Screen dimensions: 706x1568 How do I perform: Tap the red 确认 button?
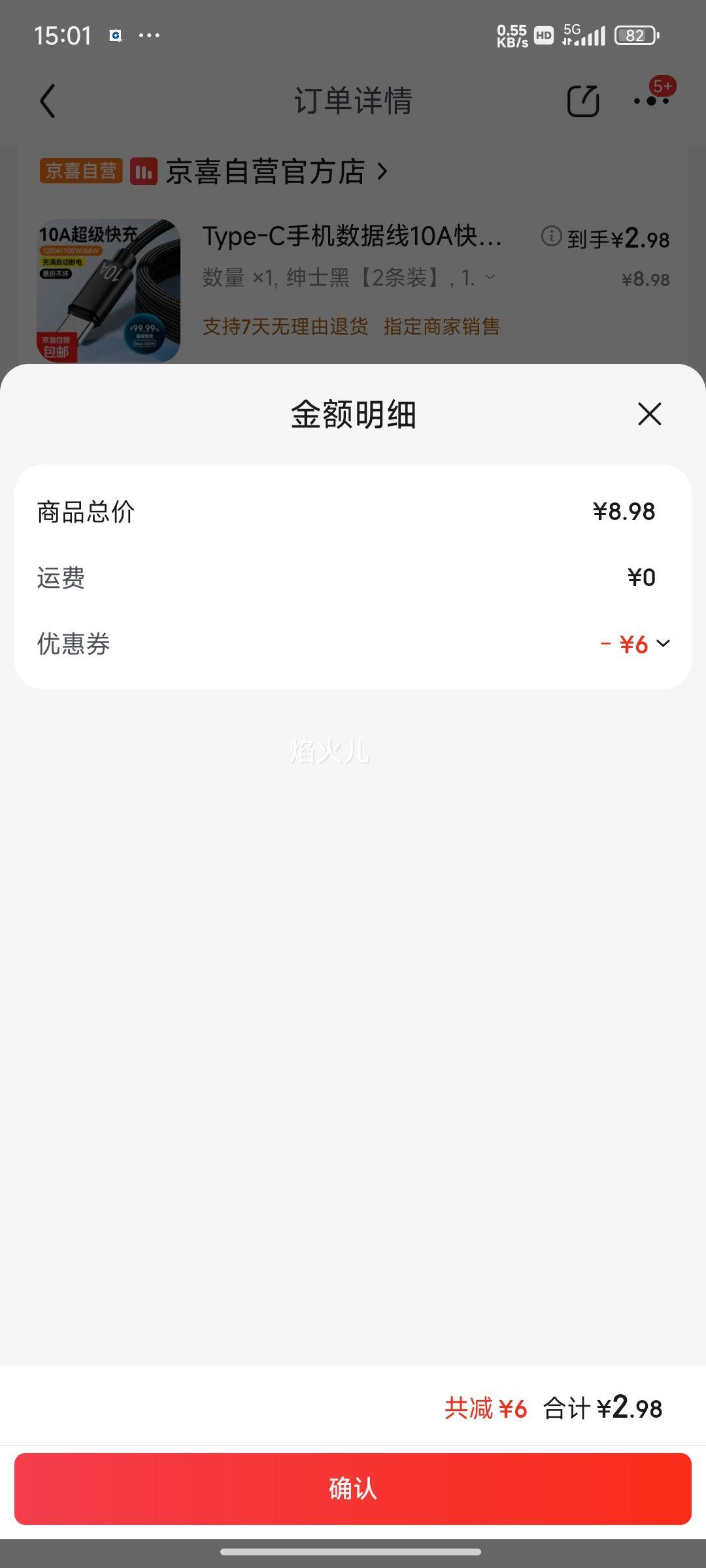pyautogui.click(x=353, y=1489)
